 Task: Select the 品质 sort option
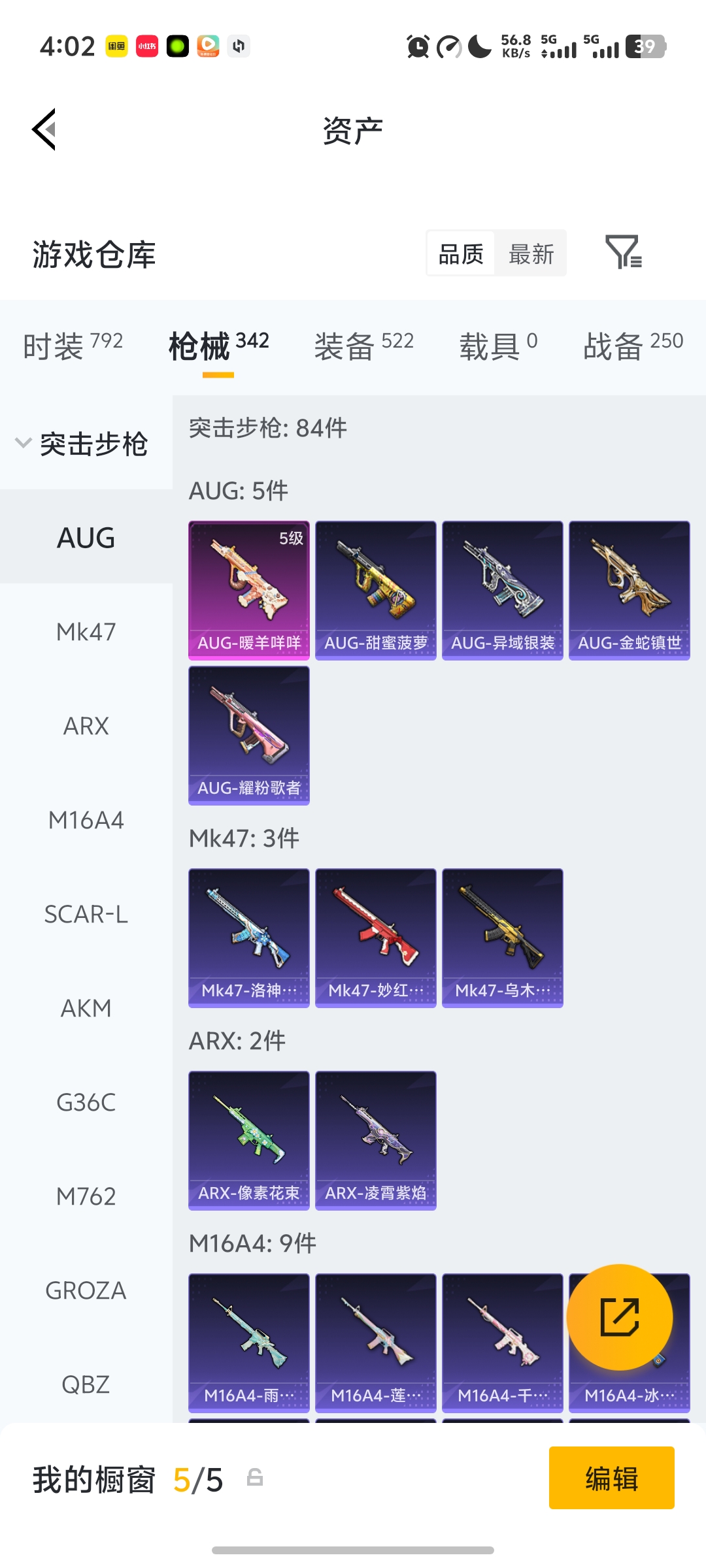(461, 254)
